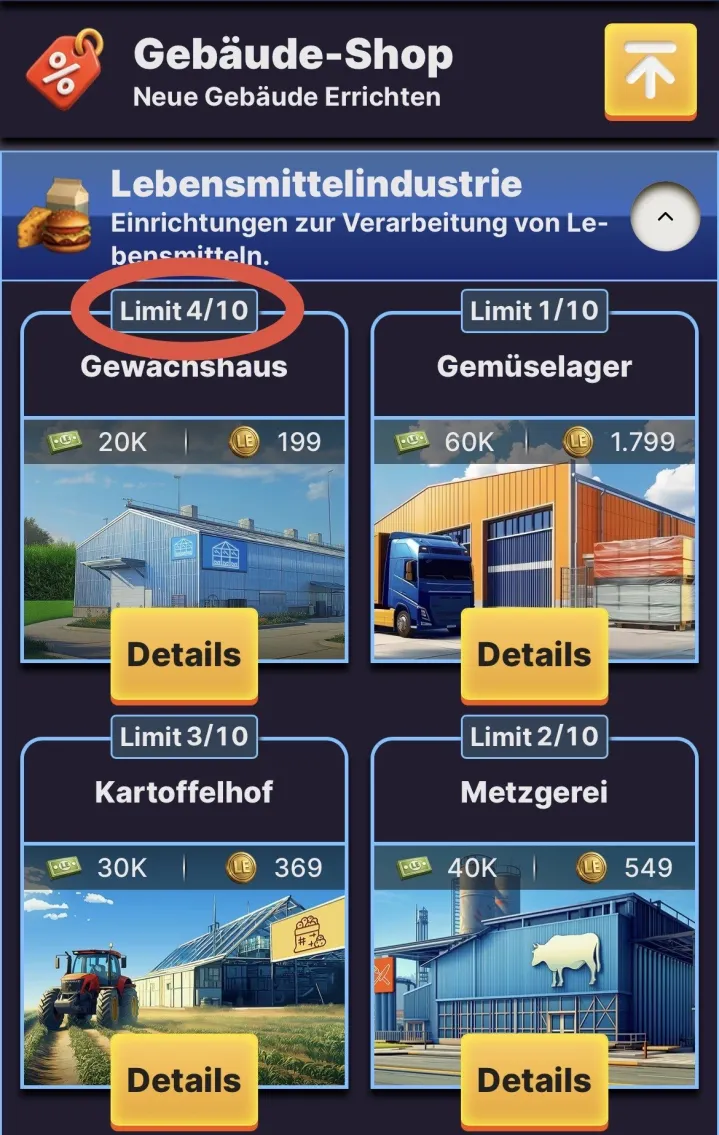The image size is (719, 1135).
Task: View Details of Kartoffelhof
Action: pos(184,1080)
